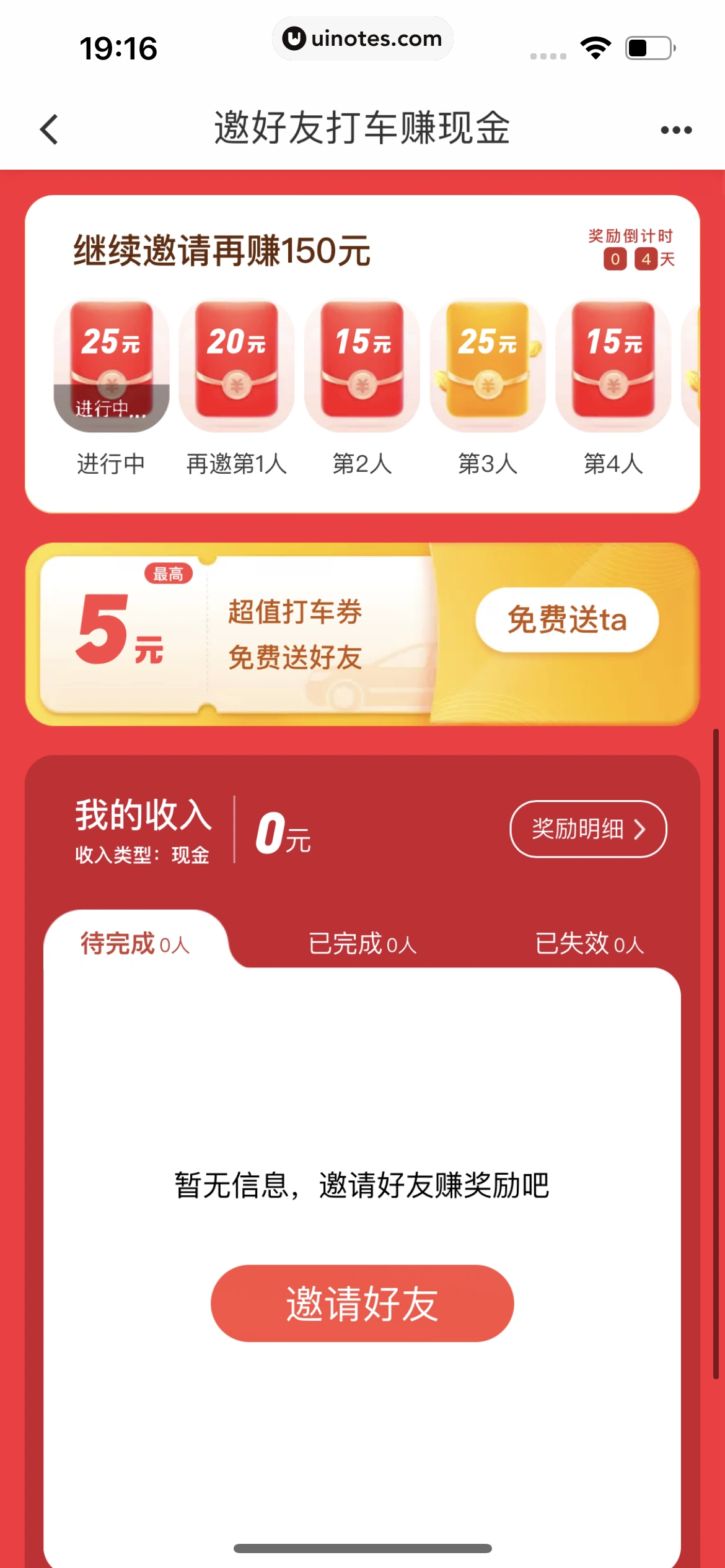Tap the 20元 red envelope for 再邀第1人
725x1568 pixels.
point(239,365)
